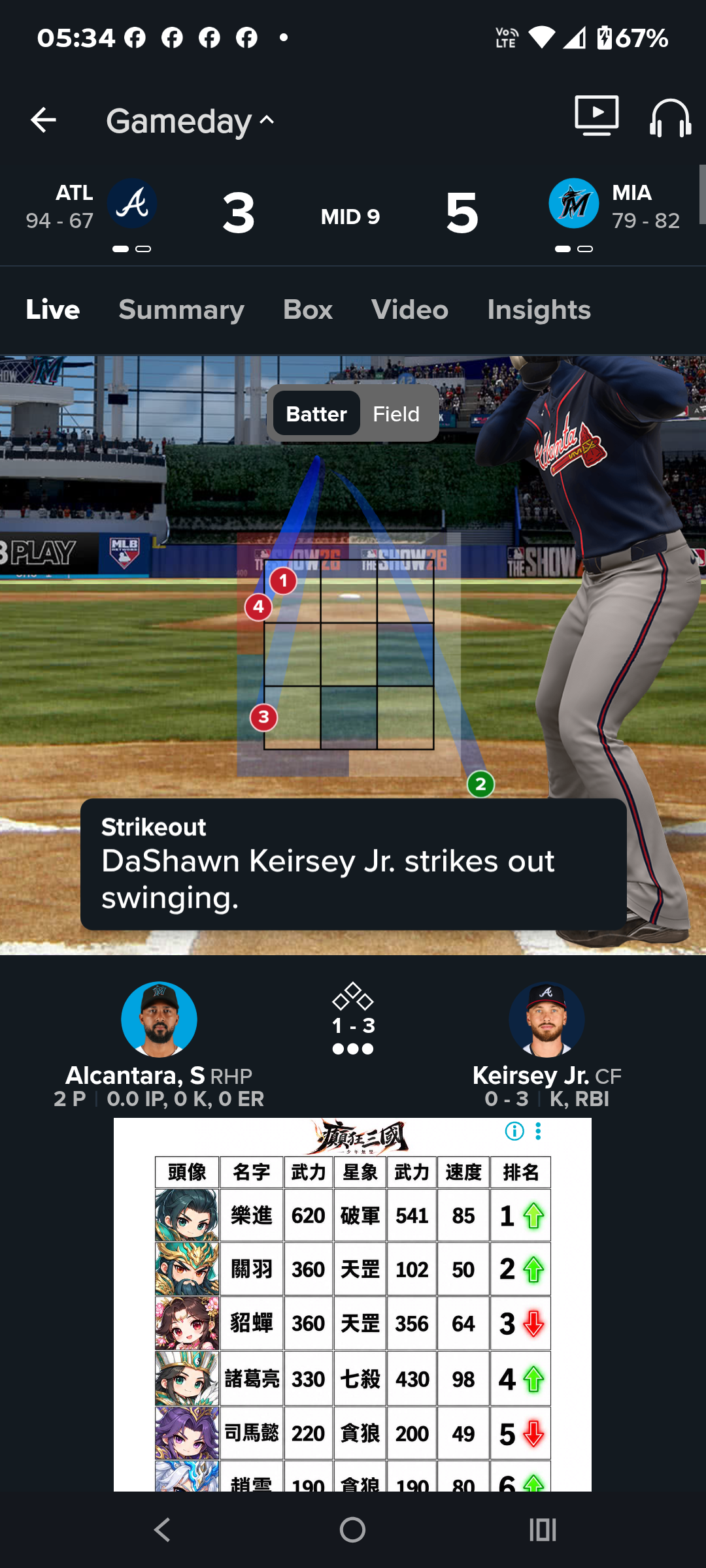Select the Live tab
This screenshot has width=706, height=1568.
(x=53, y=310)
